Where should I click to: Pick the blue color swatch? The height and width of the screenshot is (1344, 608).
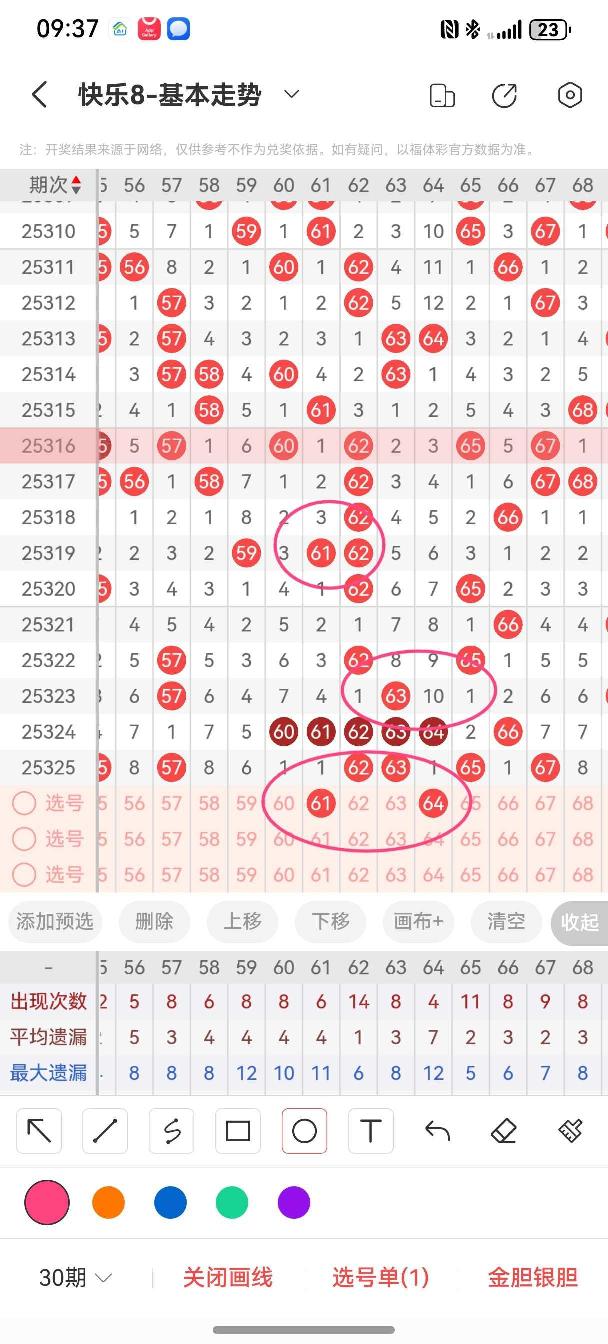(170, 1202)
